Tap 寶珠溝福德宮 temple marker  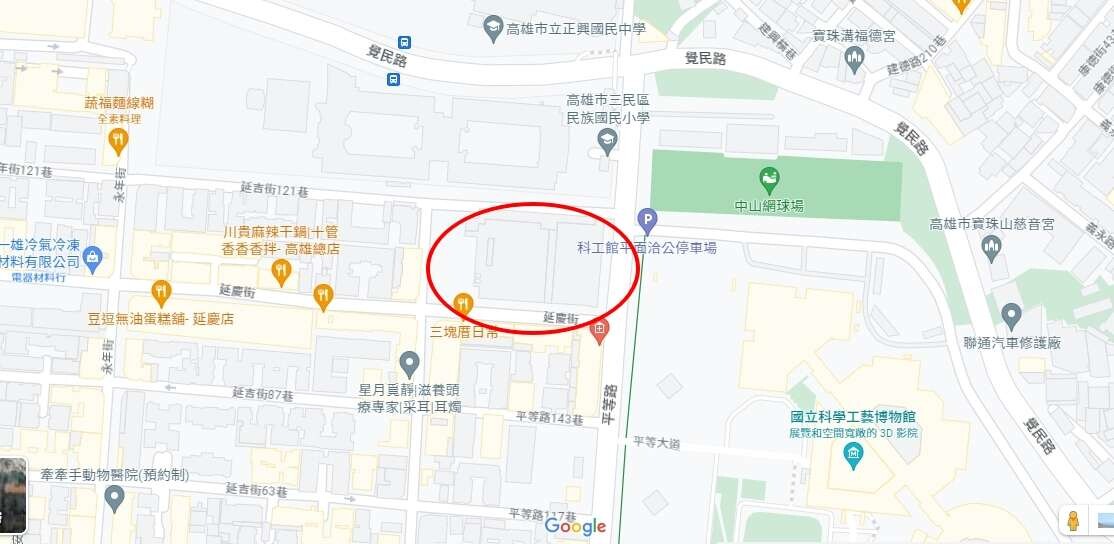854,61
